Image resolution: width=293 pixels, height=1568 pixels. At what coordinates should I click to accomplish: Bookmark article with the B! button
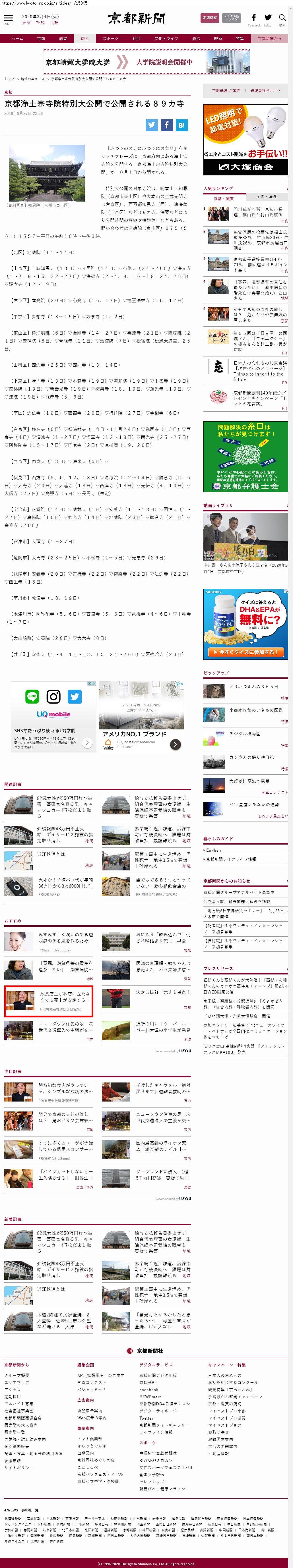(181, 125)
